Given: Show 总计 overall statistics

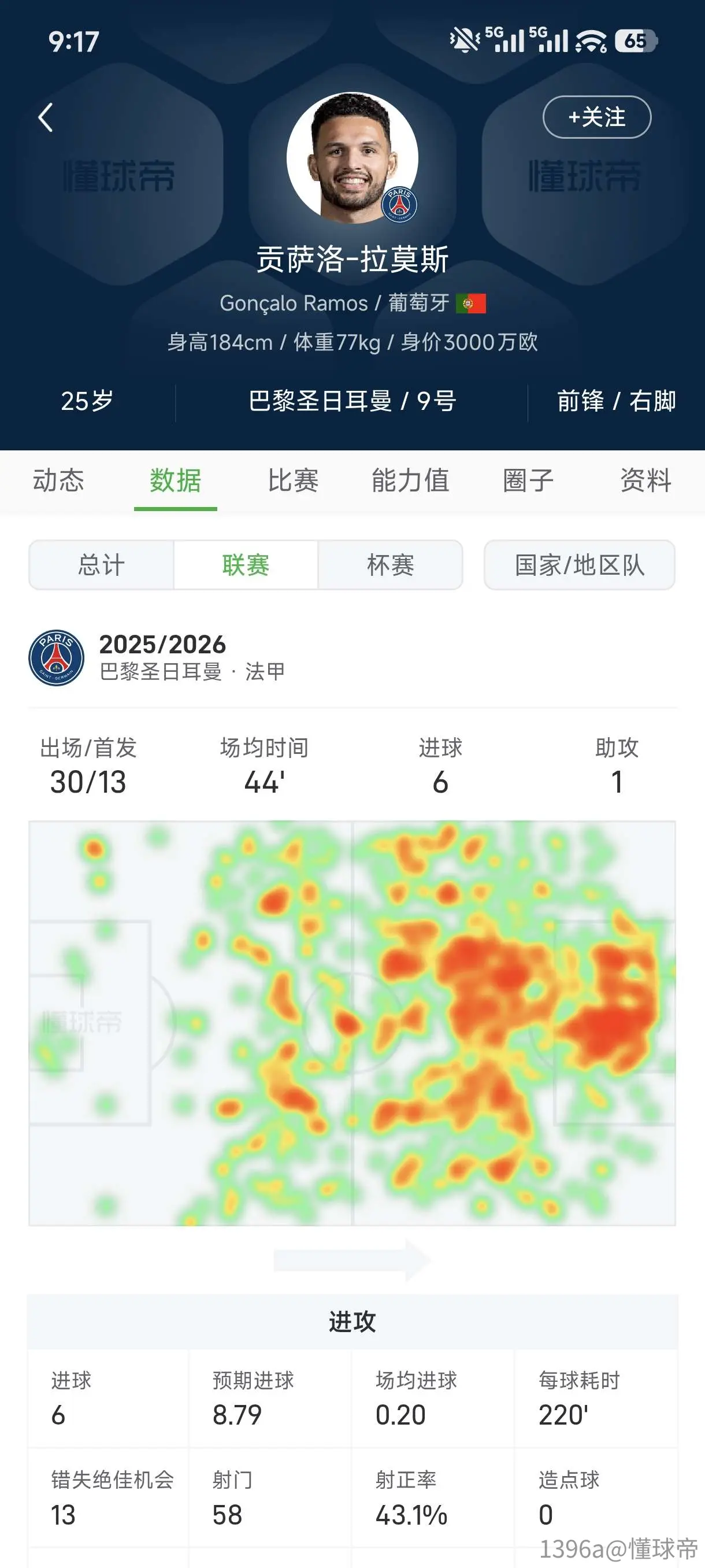Looking at the screenshot, I should 101,565.
